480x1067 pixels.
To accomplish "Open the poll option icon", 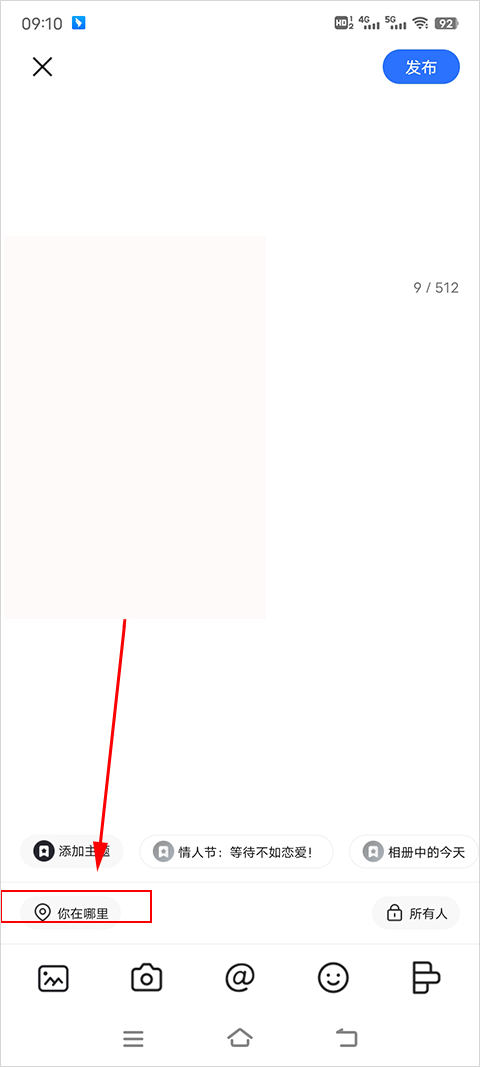I will coord(427,979).
